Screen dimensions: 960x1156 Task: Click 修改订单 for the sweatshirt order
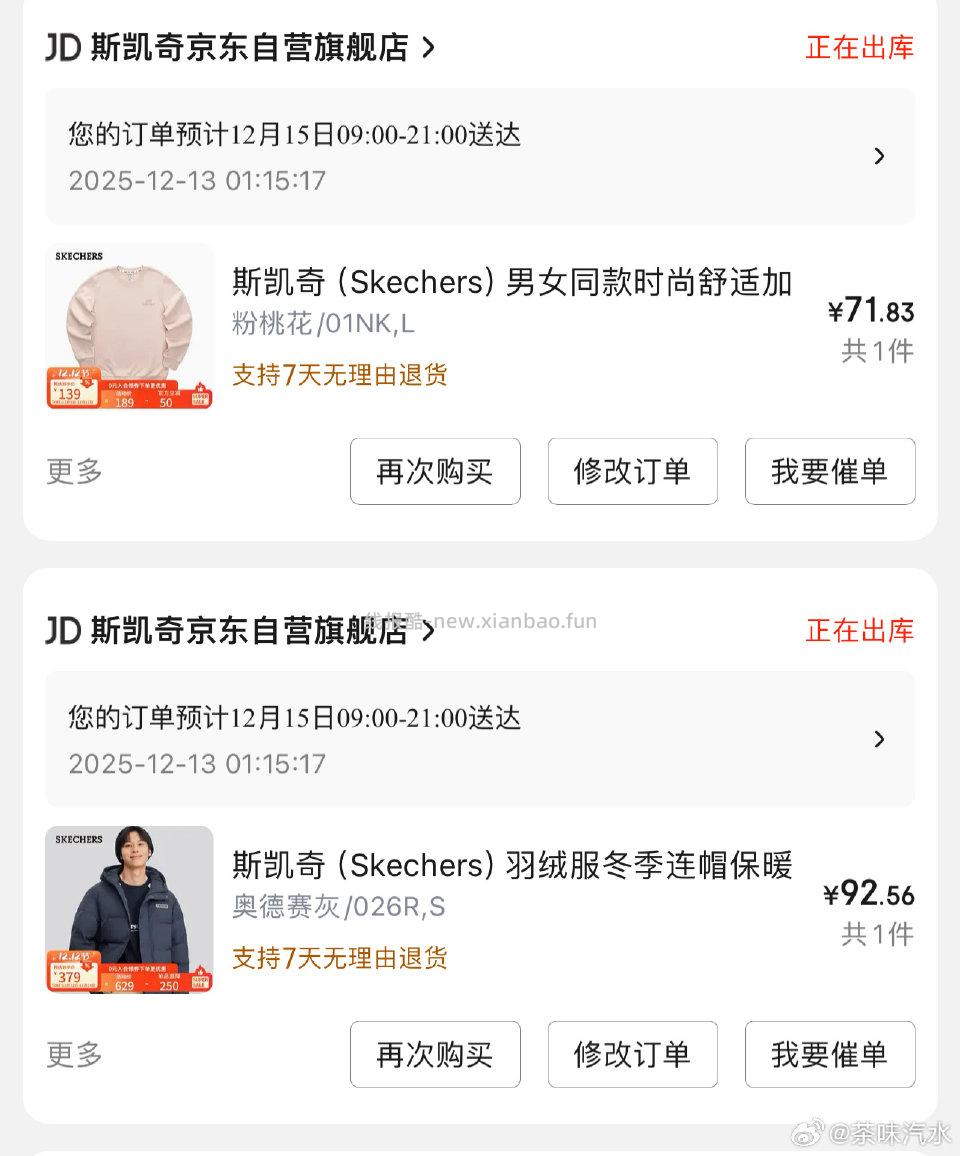coord(632,471)
